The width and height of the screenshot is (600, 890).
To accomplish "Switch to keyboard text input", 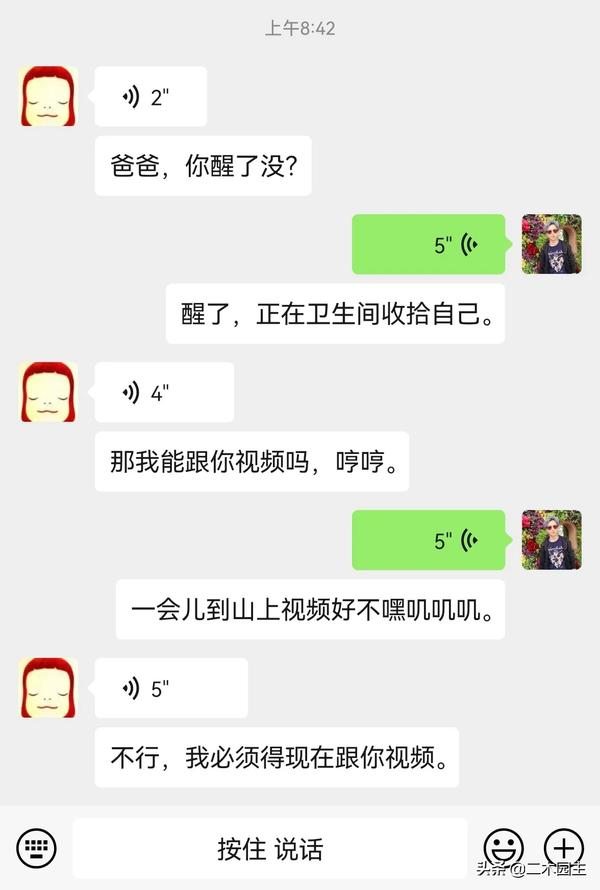I will 37,848.
